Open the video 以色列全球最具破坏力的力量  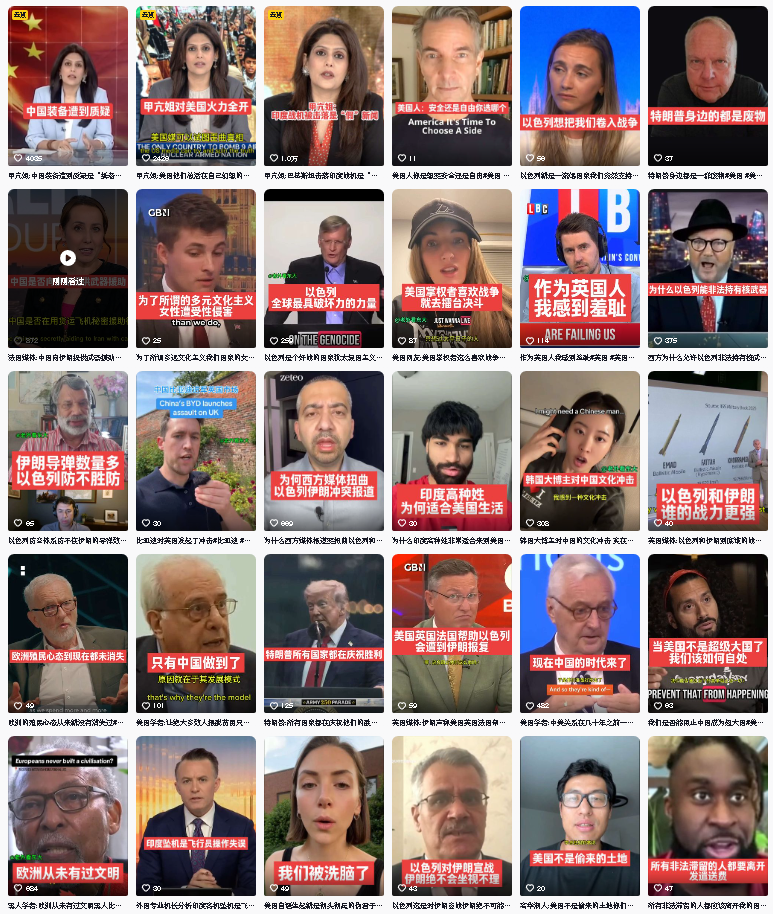point(323,268)
